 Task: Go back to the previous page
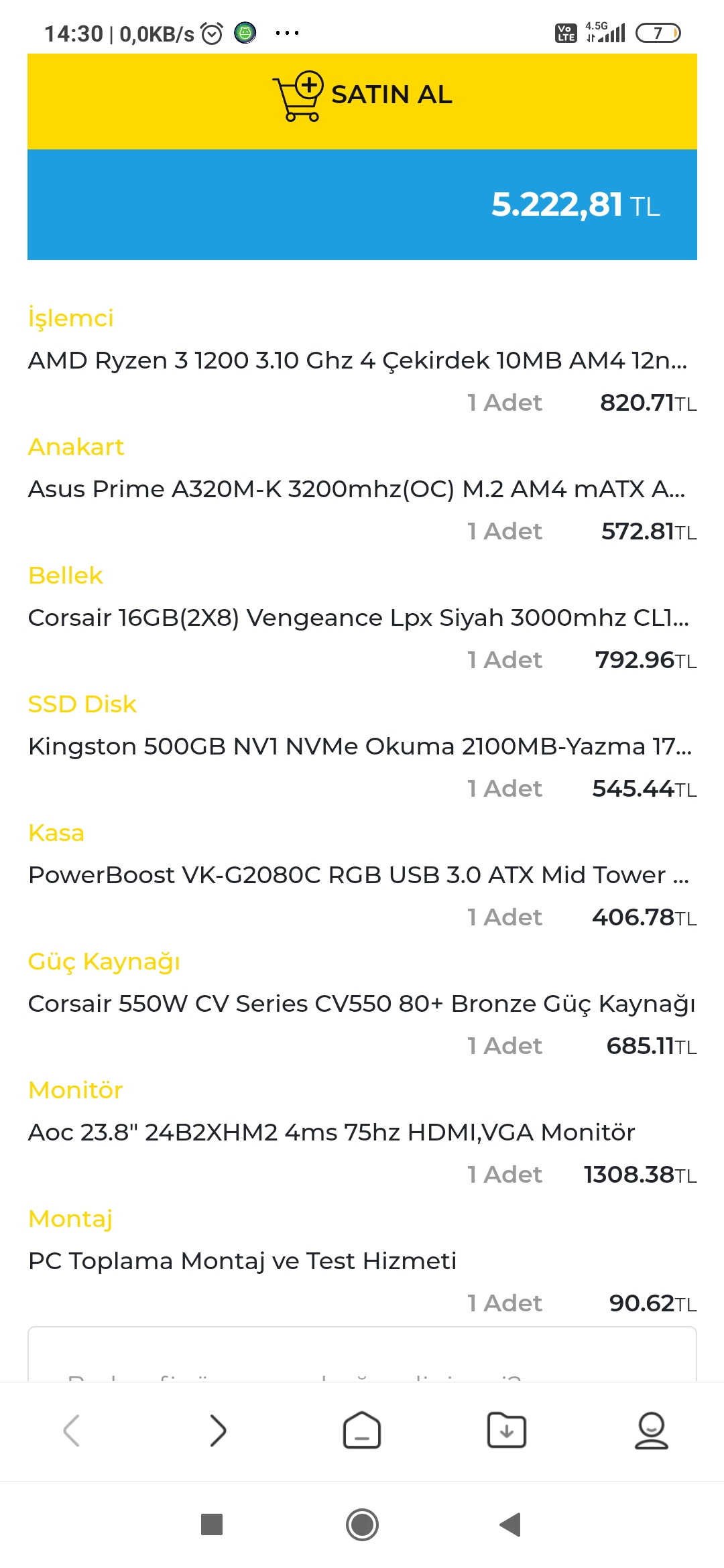pos(72,1431)
